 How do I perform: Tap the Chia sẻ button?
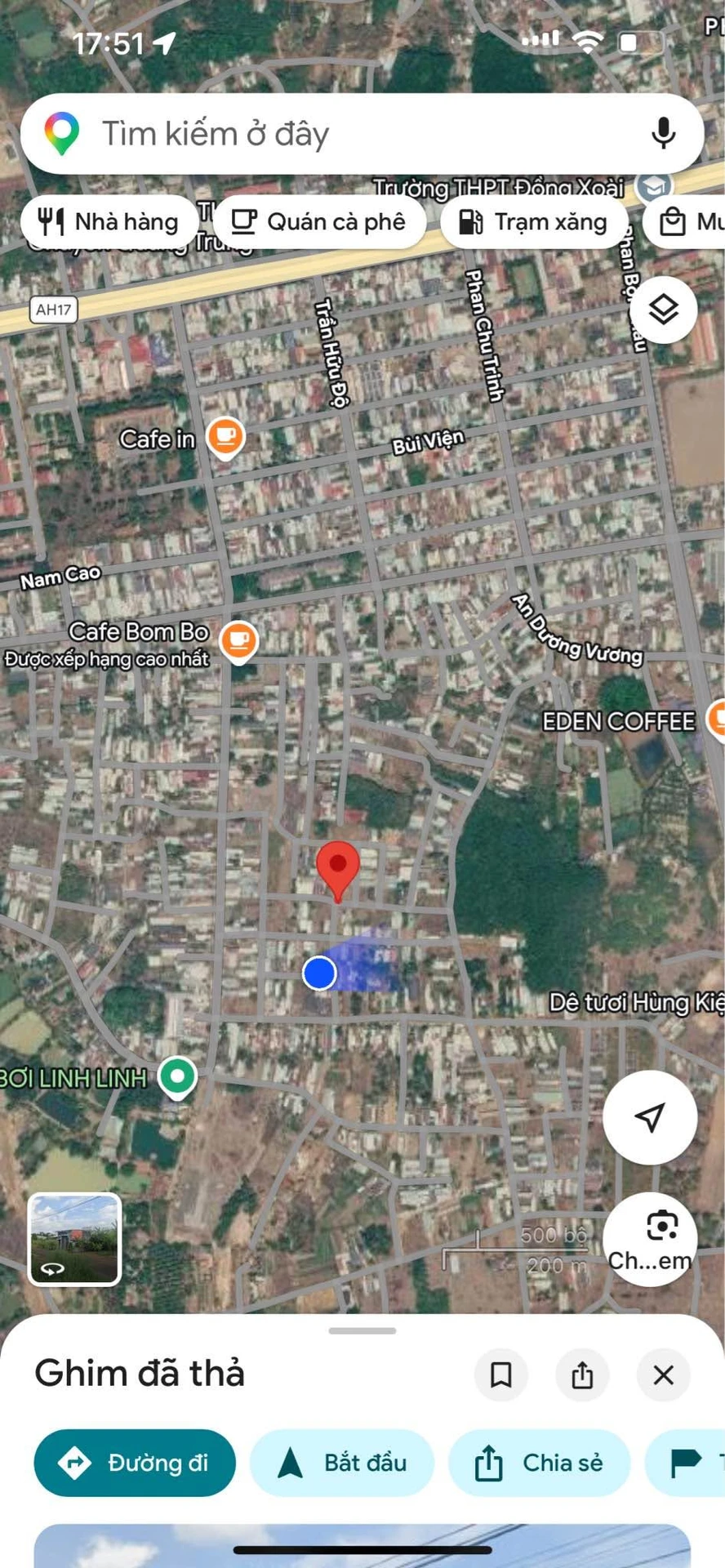coord(539,1463)
